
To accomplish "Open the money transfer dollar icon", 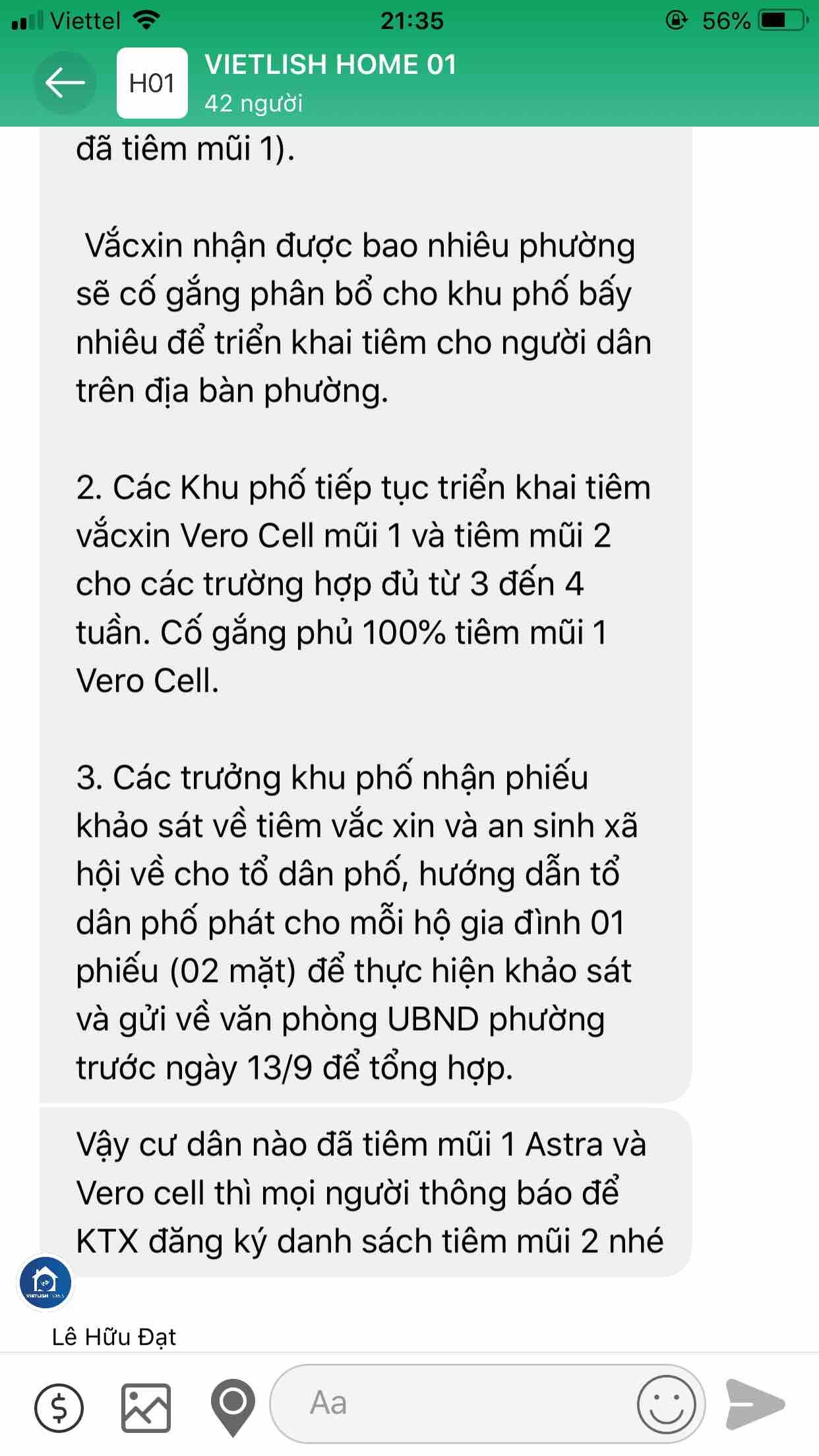I will (59, 1407).
